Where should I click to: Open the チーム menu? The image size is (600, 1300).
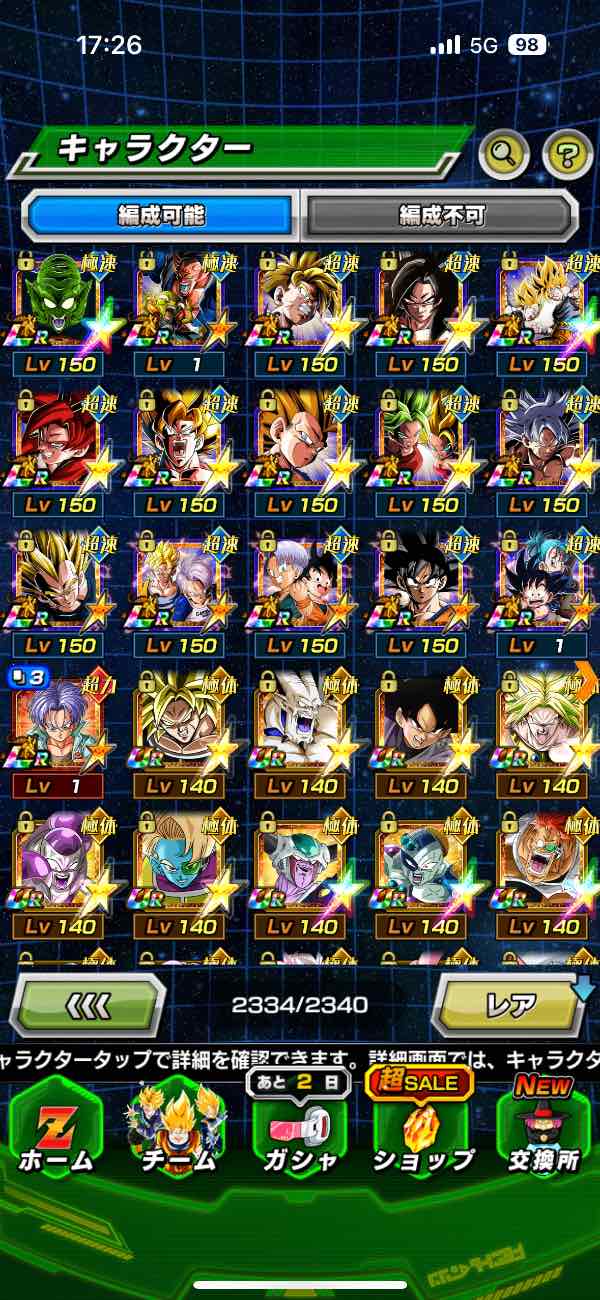coord(177,1128)
